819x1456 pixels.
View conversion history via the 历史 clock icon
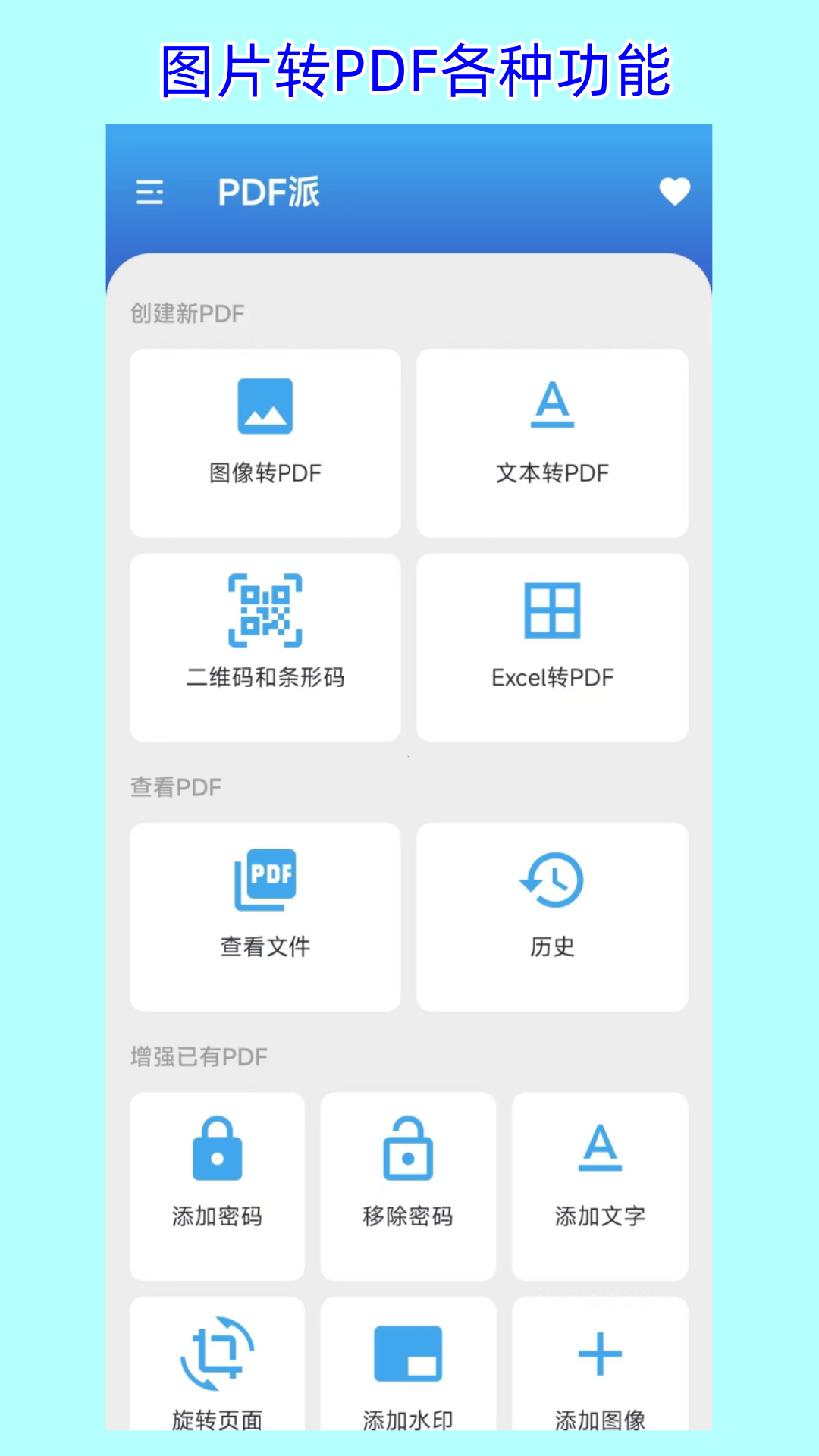(551, 917)
